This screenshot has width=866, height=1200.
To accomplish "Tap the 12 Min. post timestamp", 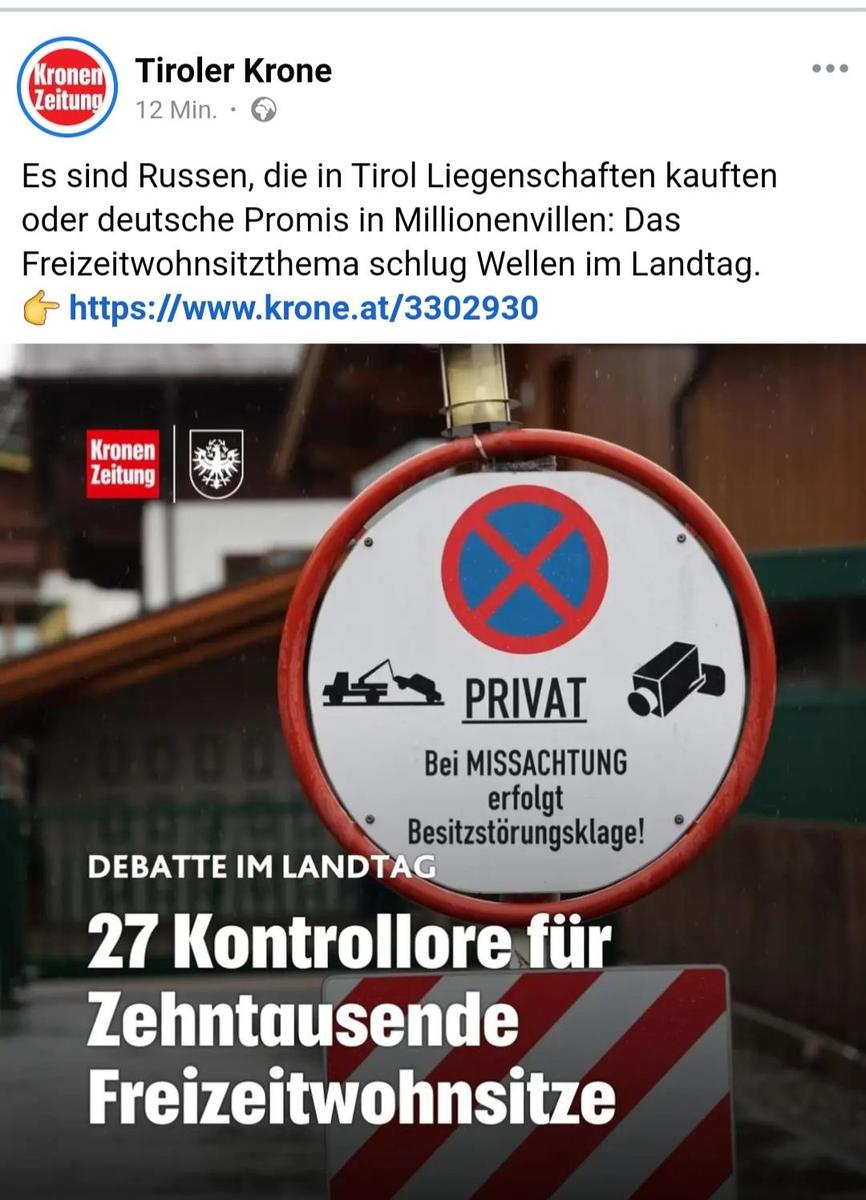I will (176, 110).
